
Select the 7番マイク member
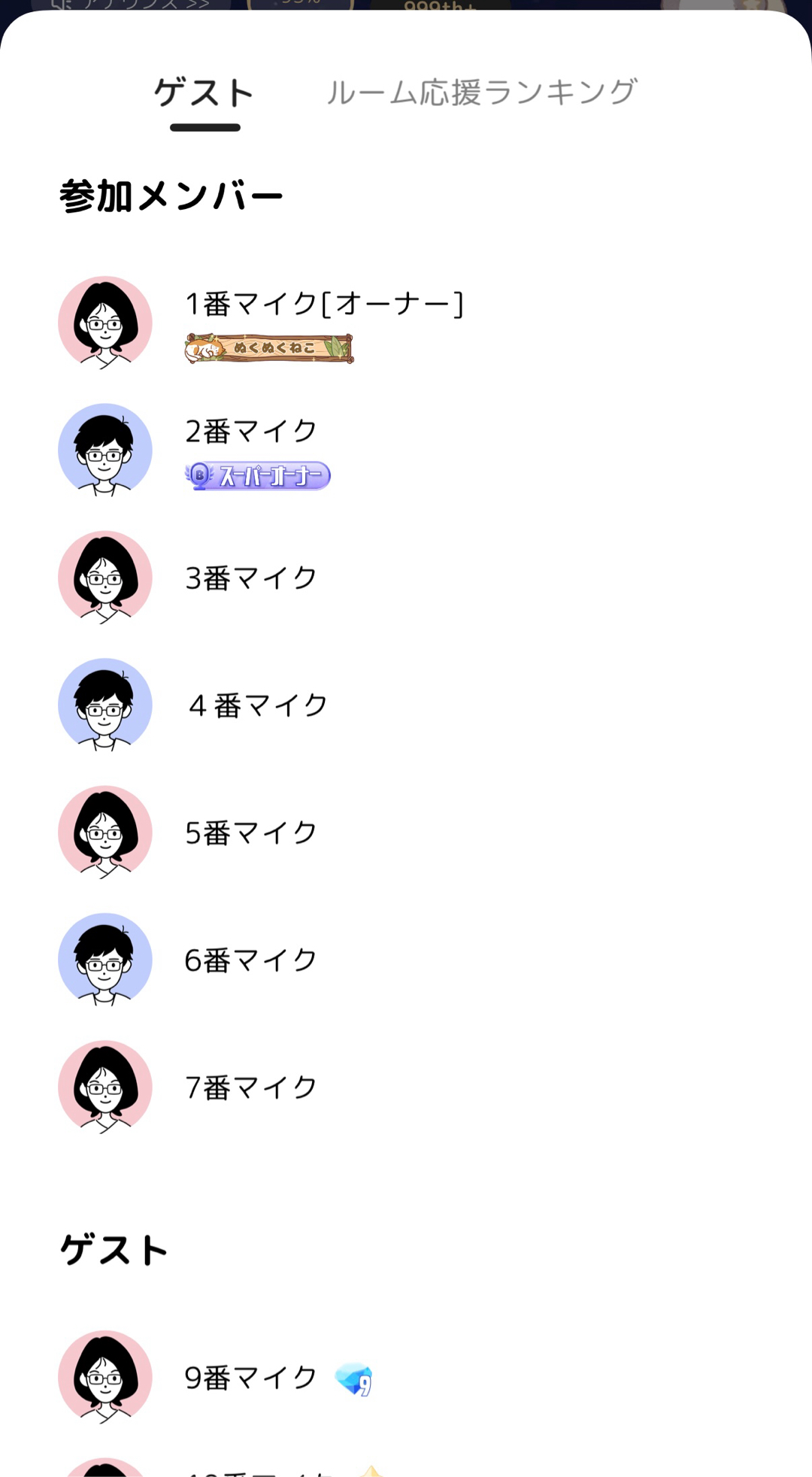251,1087
